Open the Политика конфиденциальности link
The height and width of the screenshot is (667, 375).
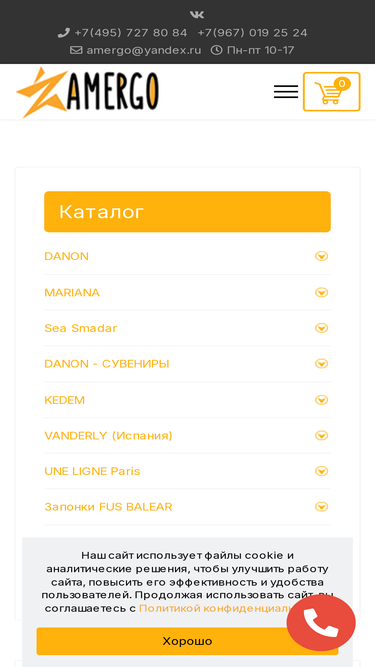tap(215, 608)
